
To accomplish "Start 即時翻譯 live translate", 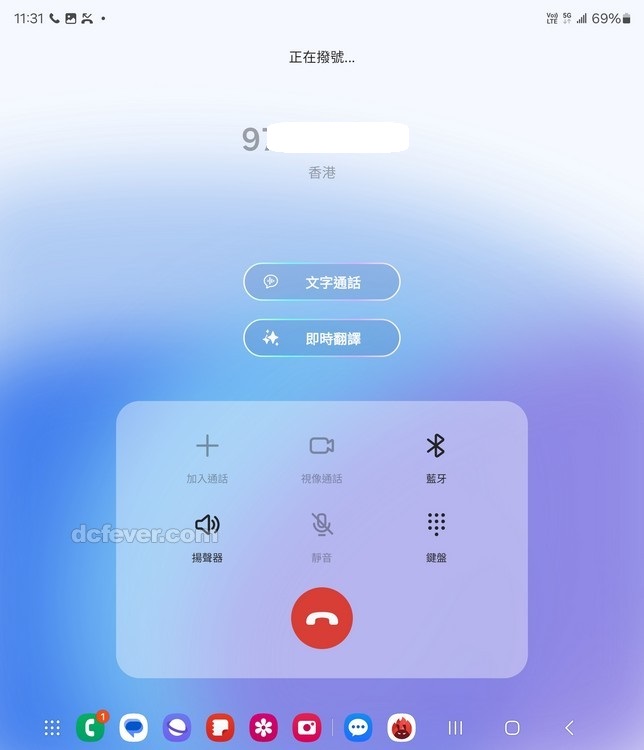I will pos(321,338).
